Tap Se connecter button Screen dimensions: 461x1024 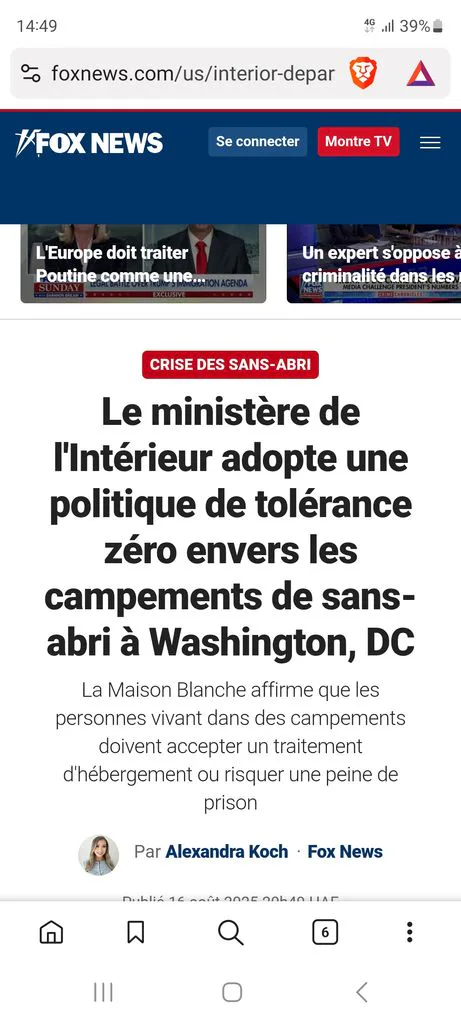257,142
